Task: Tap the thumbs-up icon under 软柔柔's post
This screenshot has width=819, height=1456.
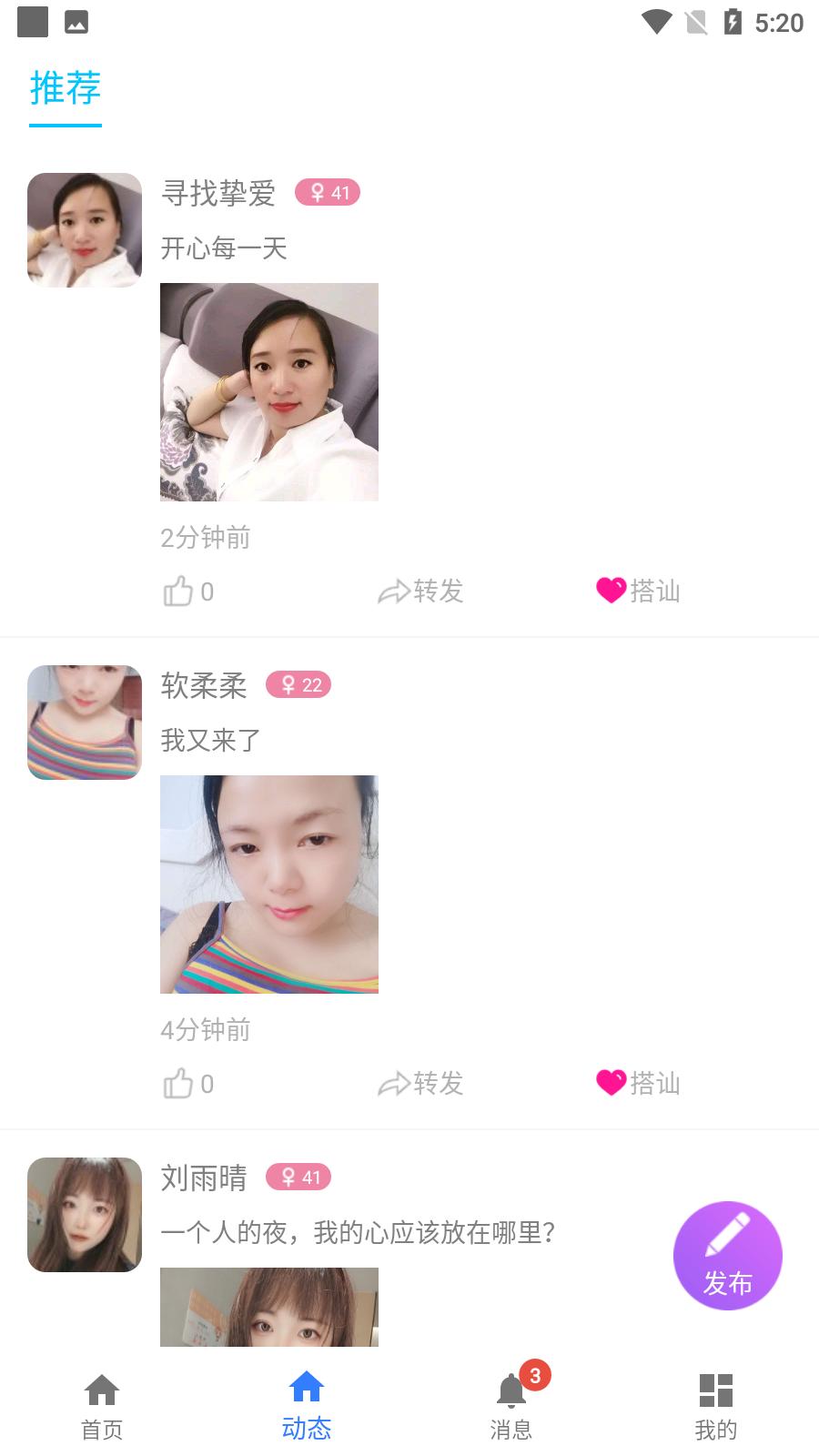Action: coord(179,1084)
